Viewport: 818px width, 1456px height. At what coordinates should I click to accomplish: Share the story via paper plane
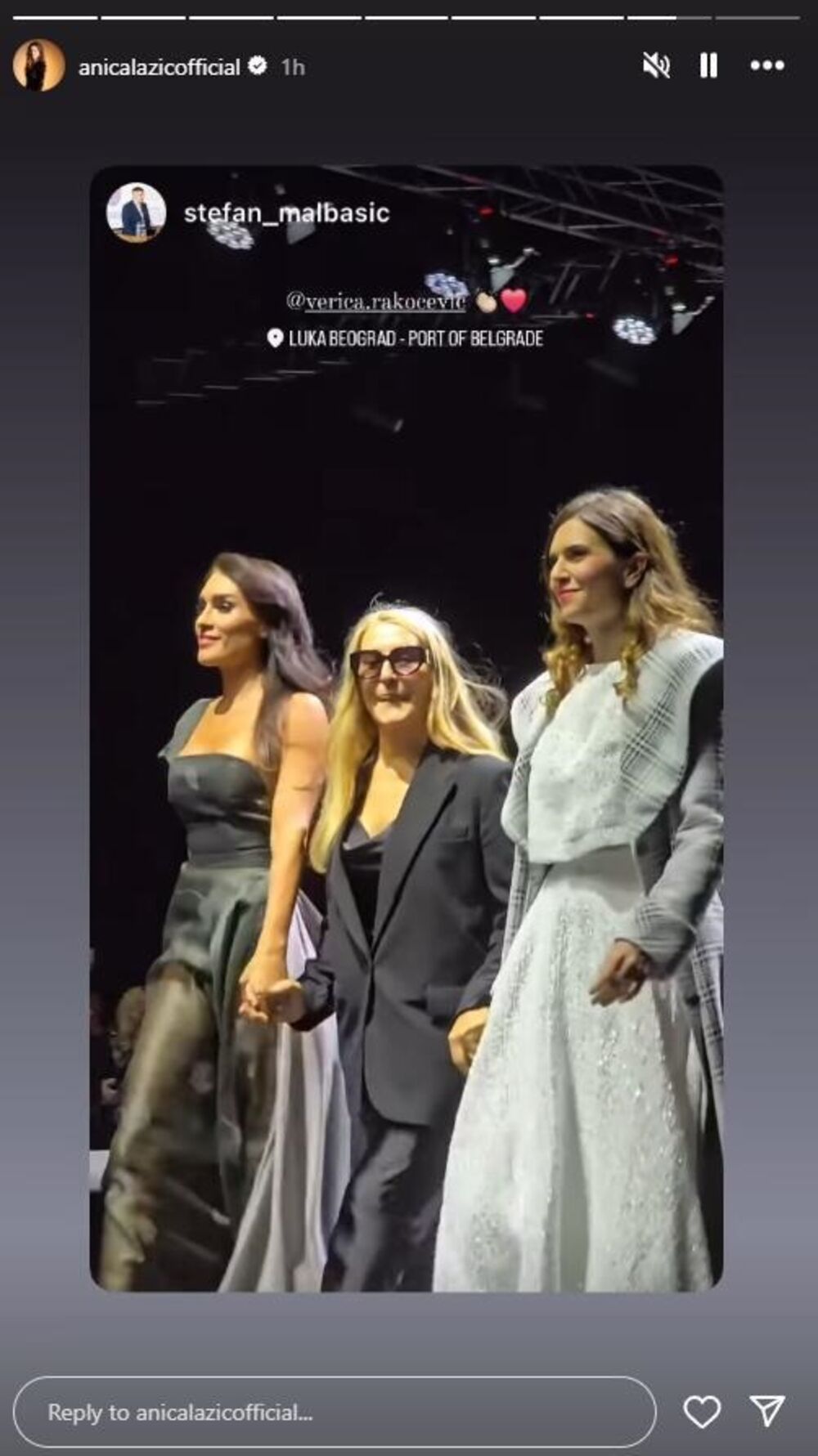click(767, 1411)
